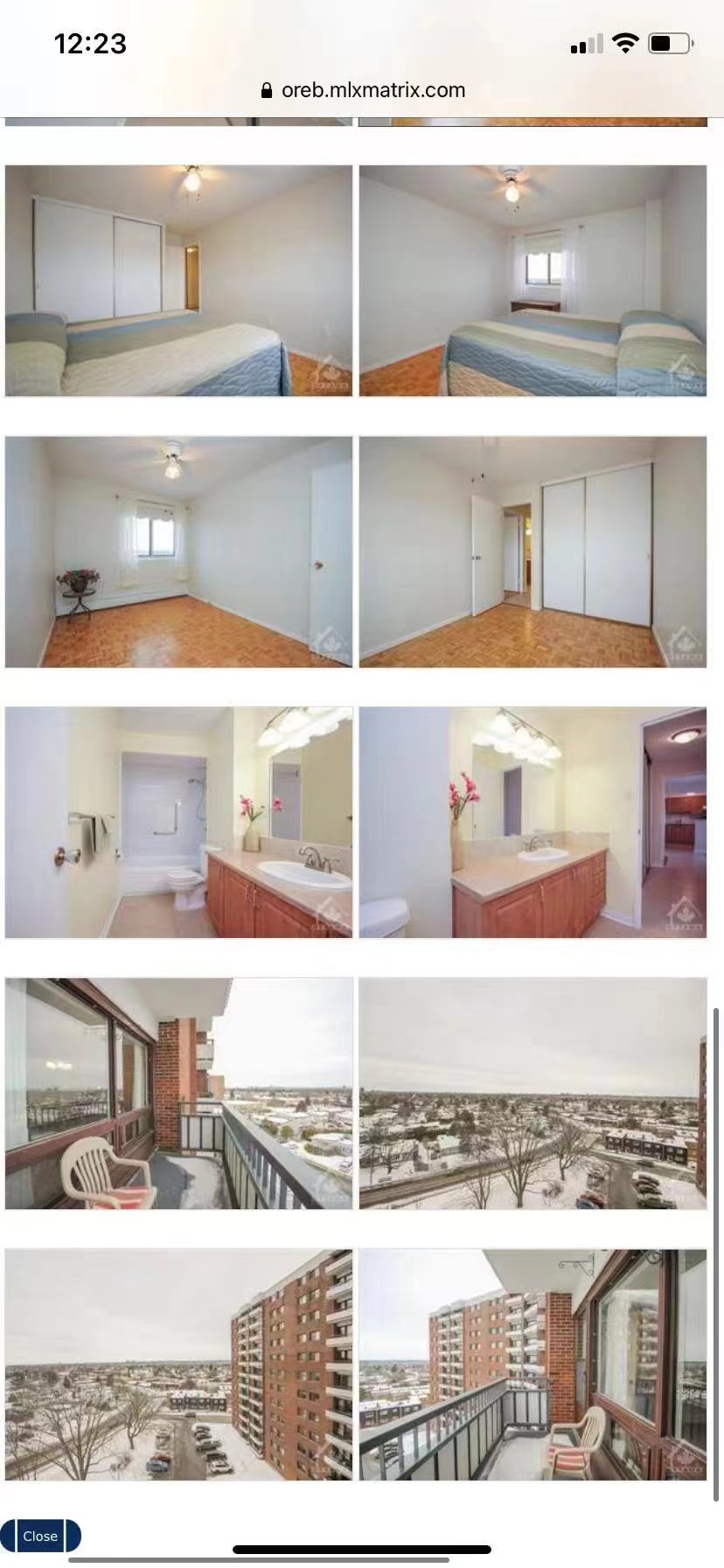Screen dimensions: 724x1568
Task: Open balcony photo with chair beside the large window
Action: tap(533, 1365)
